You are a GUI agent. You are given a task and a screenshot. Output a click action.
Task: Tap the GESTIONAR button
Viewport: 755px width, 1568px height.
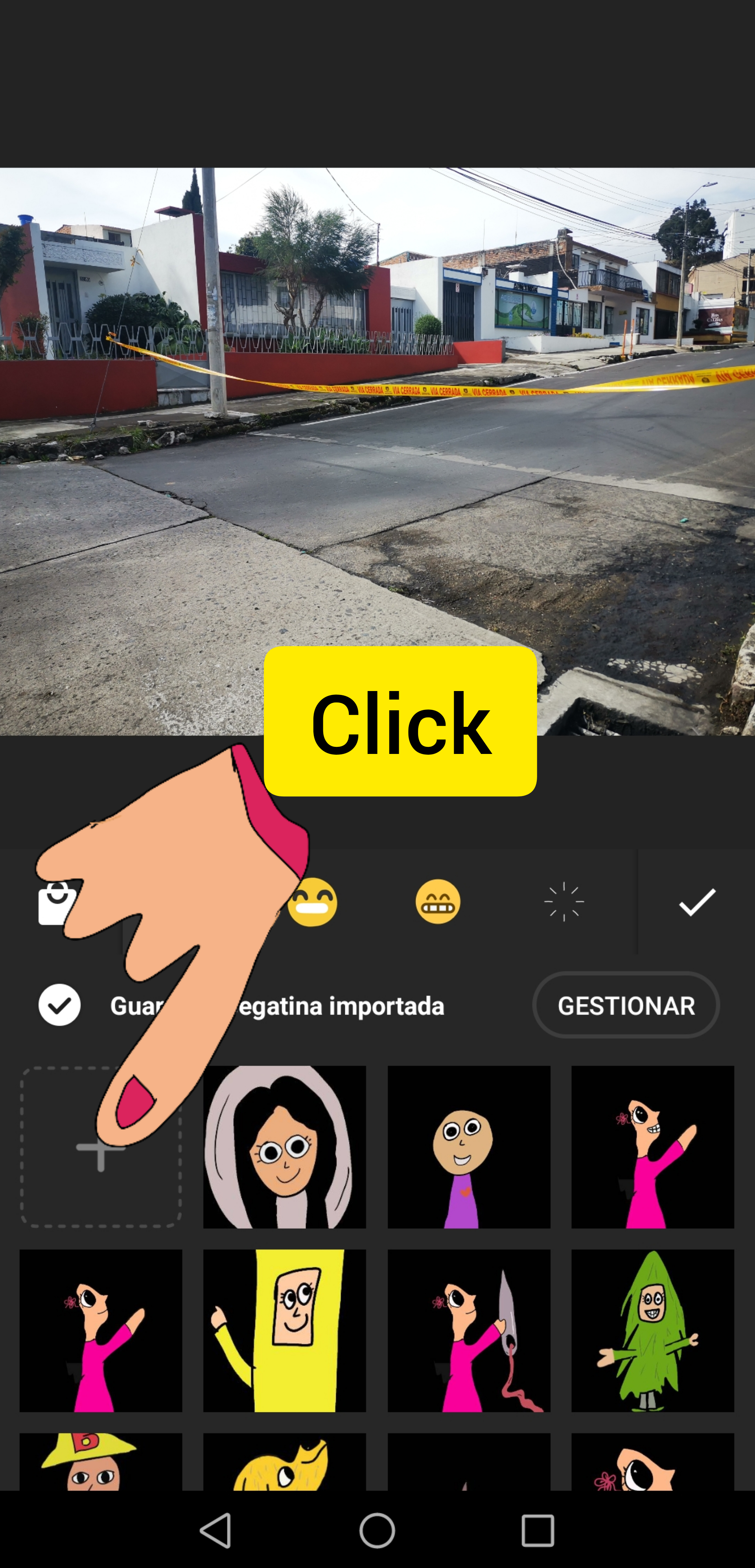[x=625, y=1005]
